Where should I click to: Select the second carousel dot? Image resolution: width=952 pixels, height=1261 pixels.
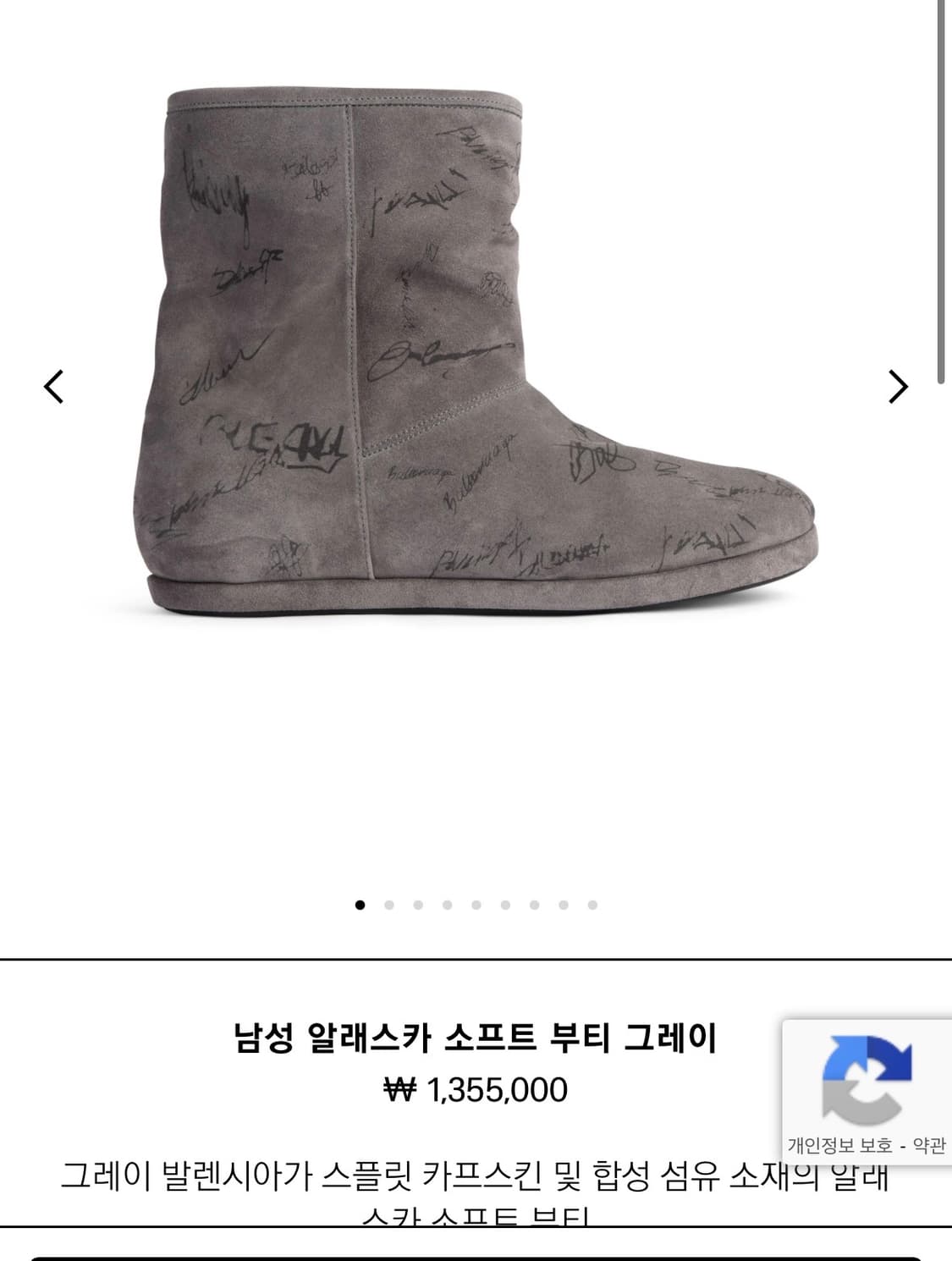(388, 905)
